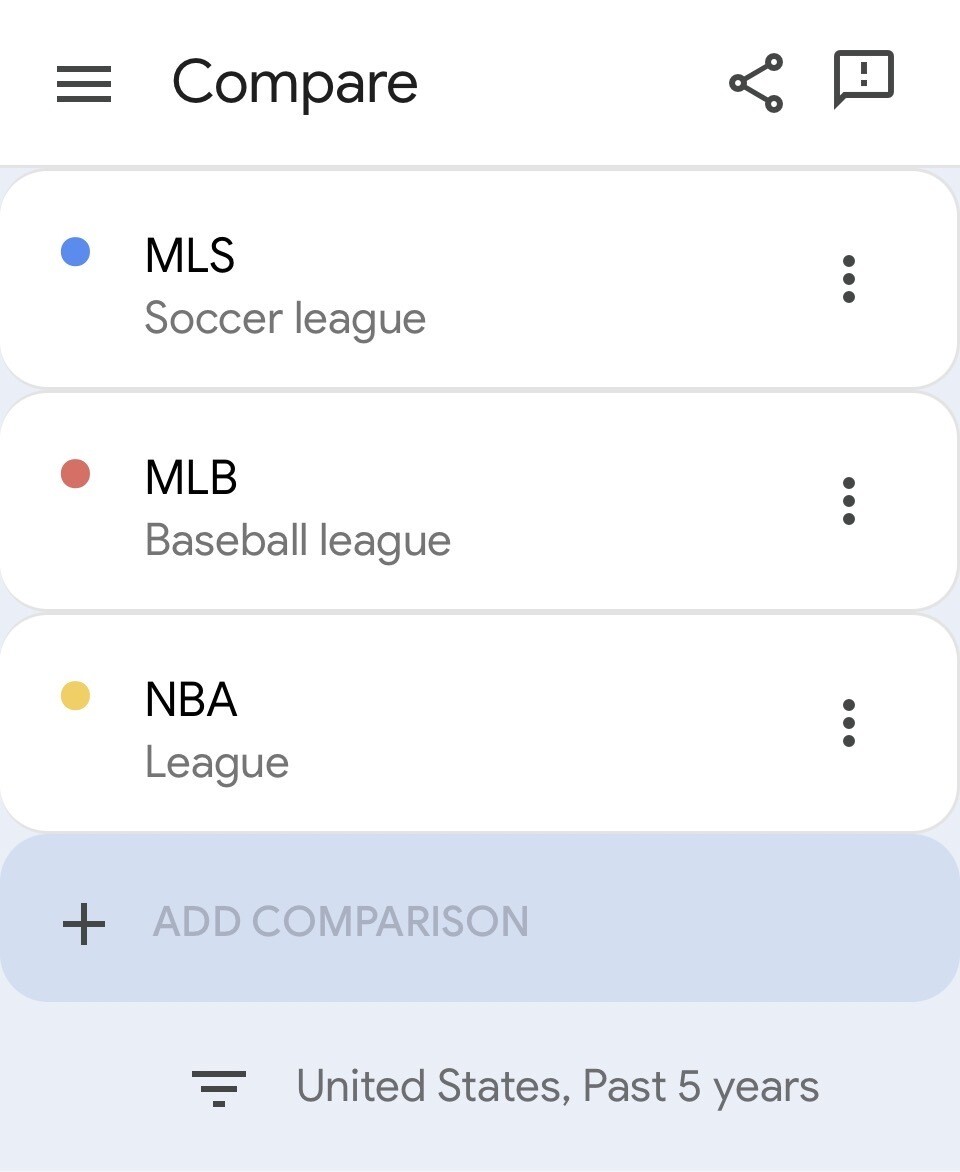The image size is (960, 1172).
Task: Edit the MLS soccer league term
Action: click(x=285, y=285)
